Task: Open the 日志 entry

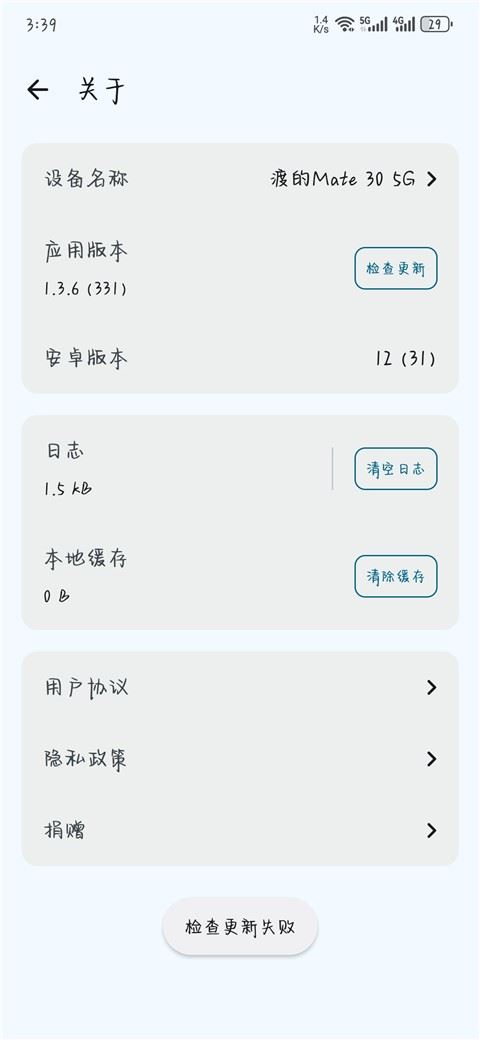Action: [177, 469]
